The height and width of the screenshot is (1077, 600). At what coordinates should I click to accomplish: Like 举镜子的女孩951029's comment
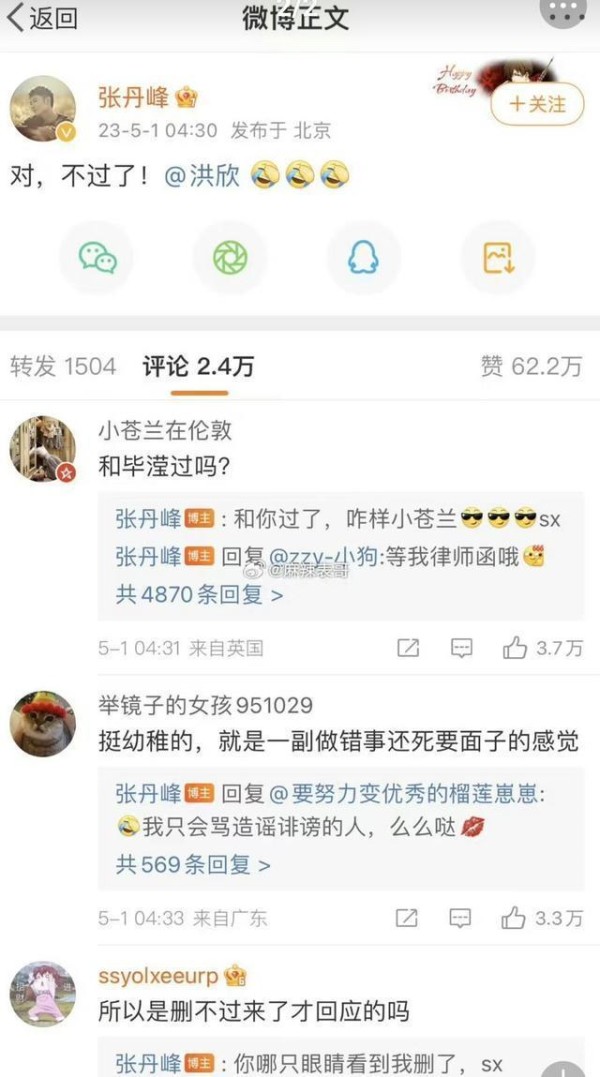coord(542,918)
